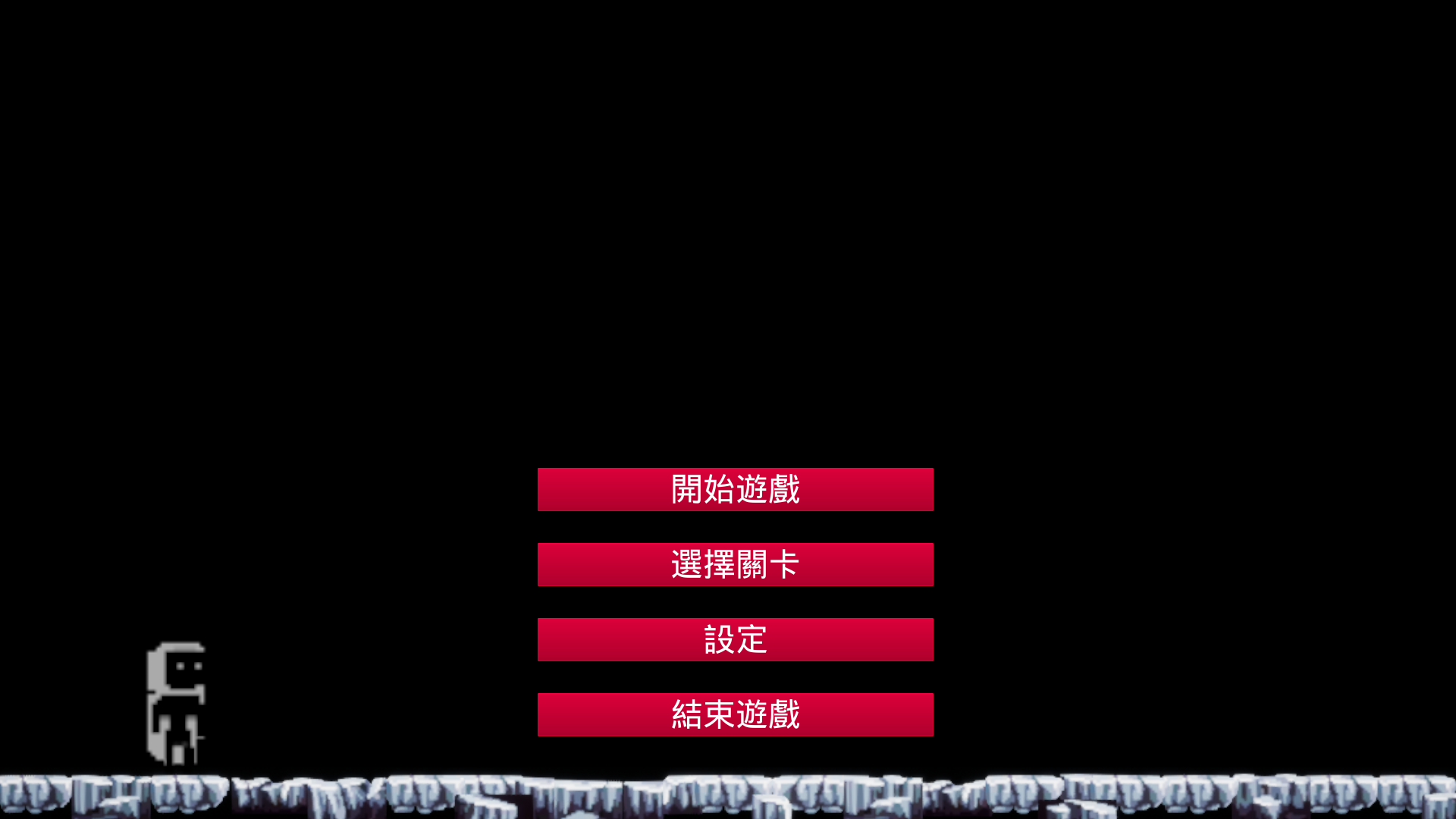Tap 結束遊戲 to quit the game

(x=735, y=714)
